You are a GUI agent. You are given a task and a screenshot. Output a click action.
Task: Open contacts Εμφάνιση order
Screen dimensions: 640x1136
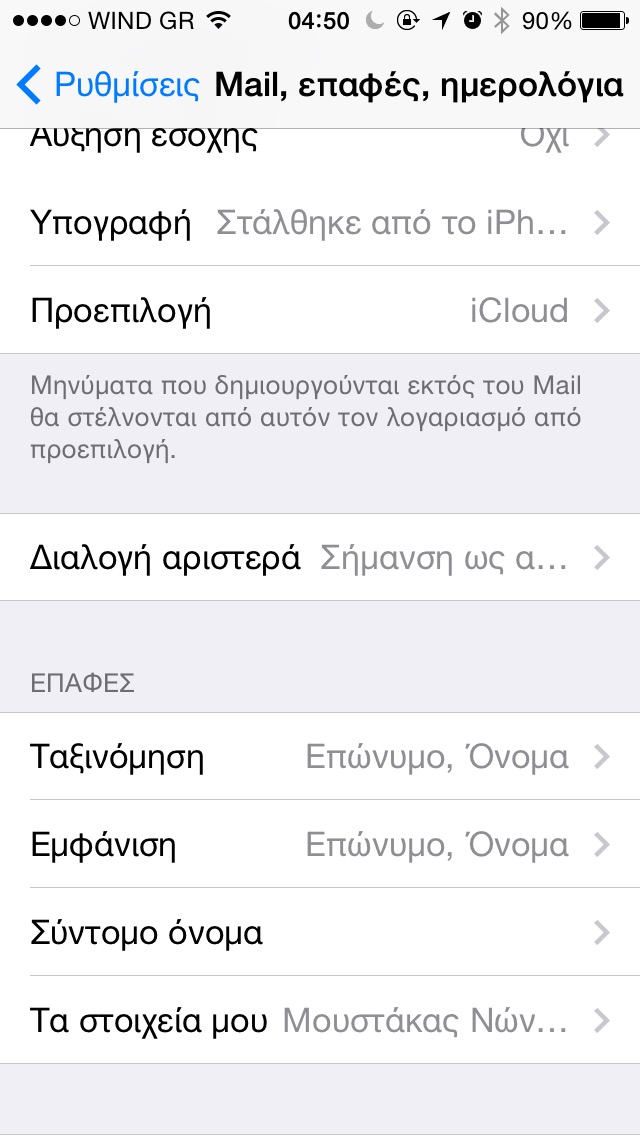point(320,845)
